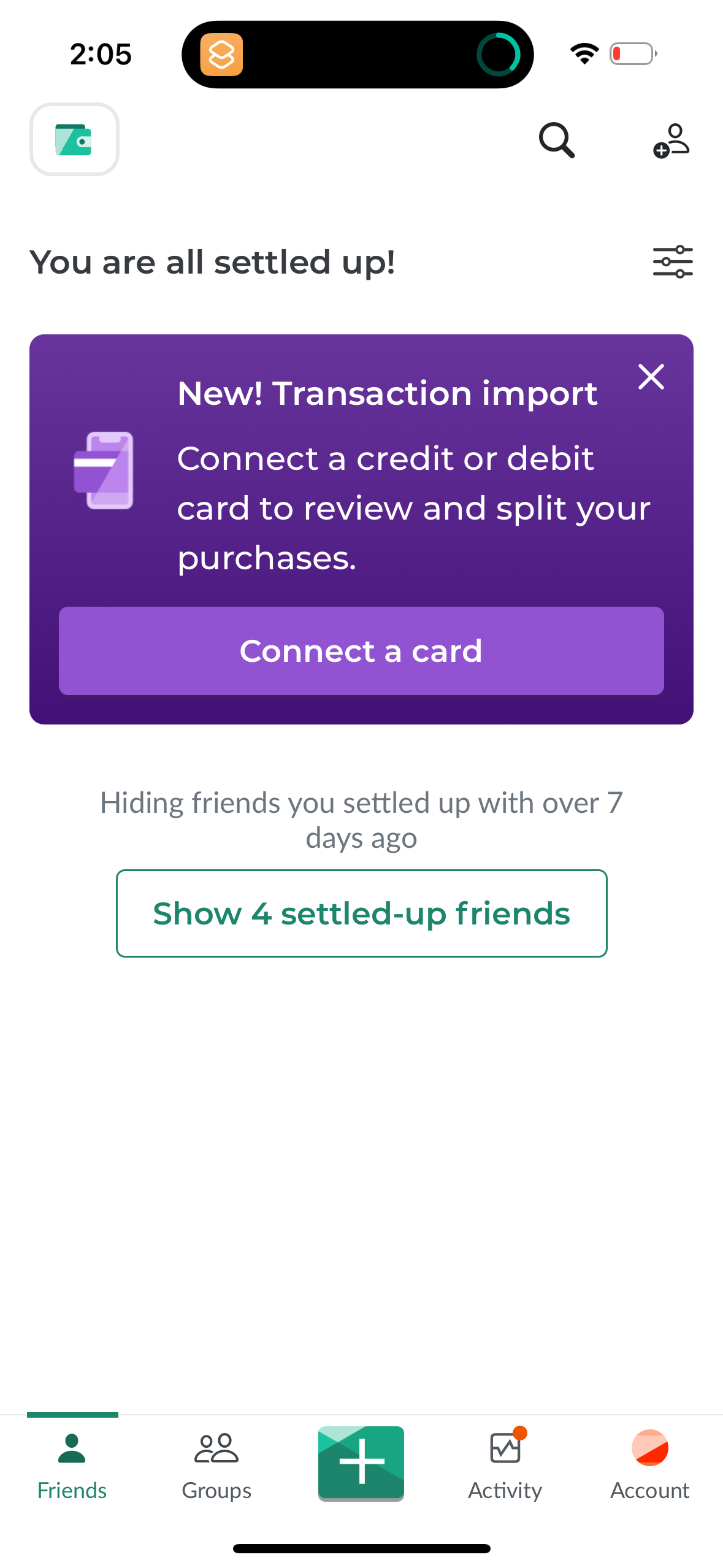Open the search icon
Screen dimensions: 723x1568
tap(556, 140)
